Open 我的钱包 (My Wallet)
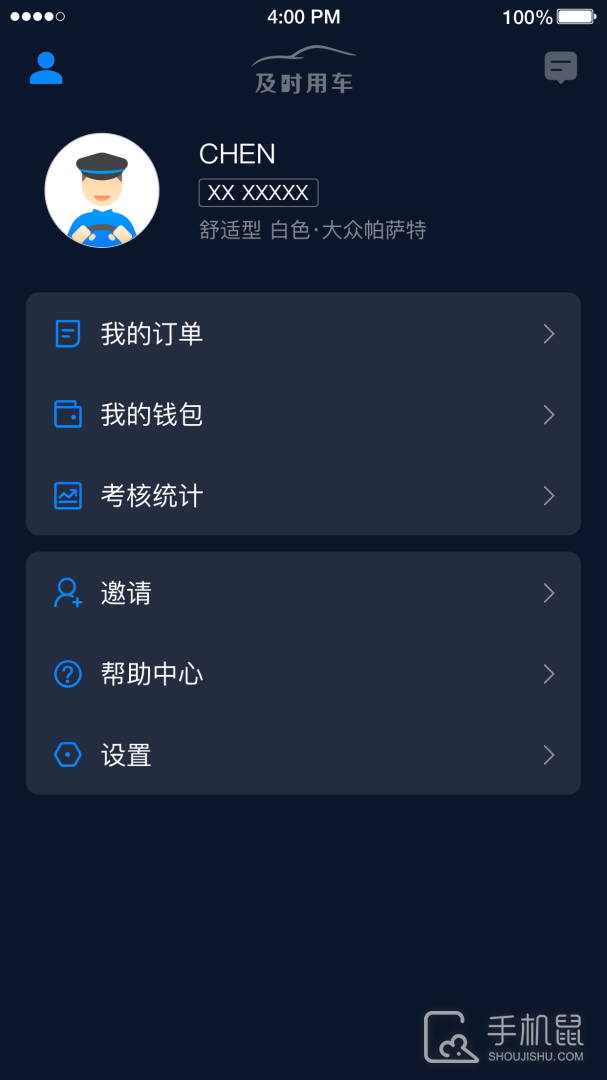The width and height of the screenshot is (607, 1080). point(303,414)
